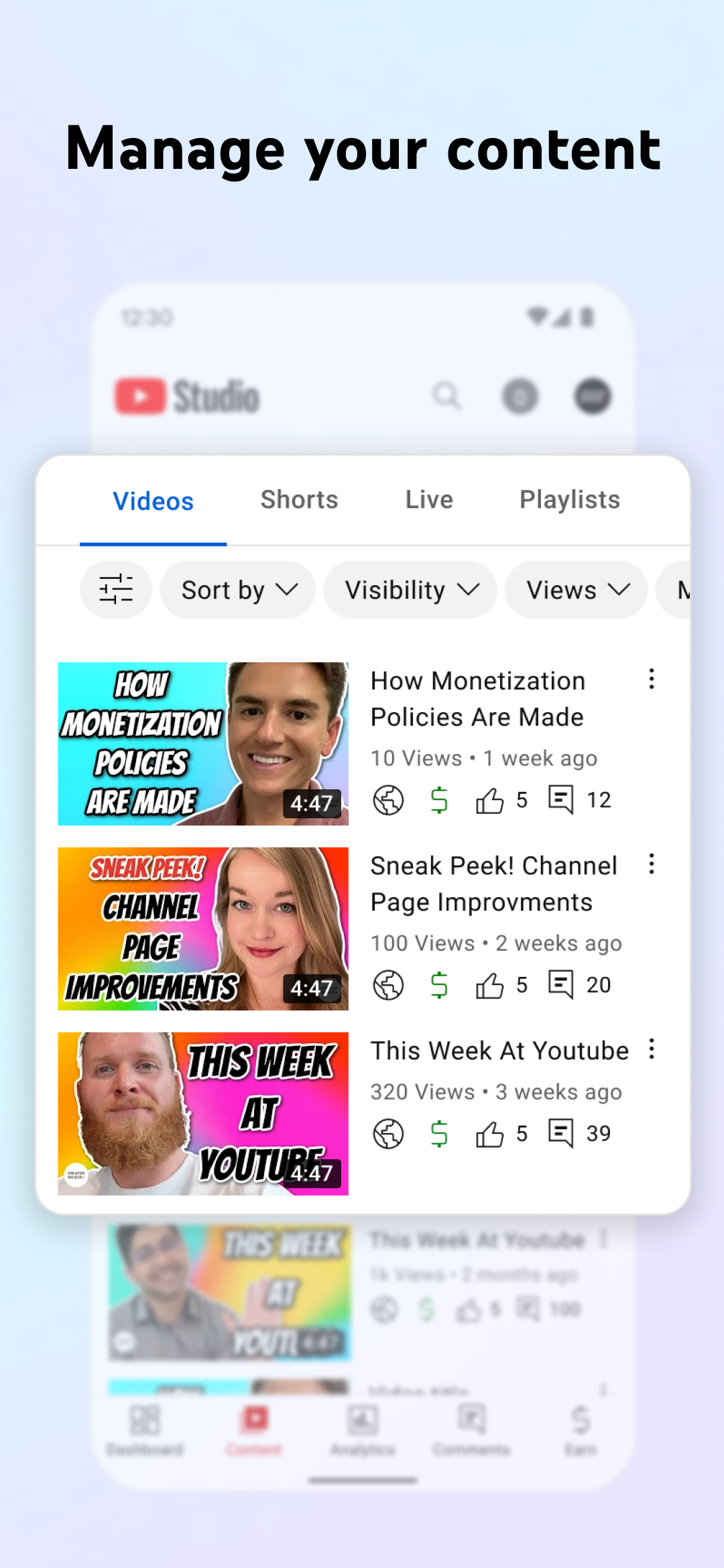Select the Playlists tab
Viewport: 724px width, 1568px height.
pyautogui.click(x=569, y=499)
